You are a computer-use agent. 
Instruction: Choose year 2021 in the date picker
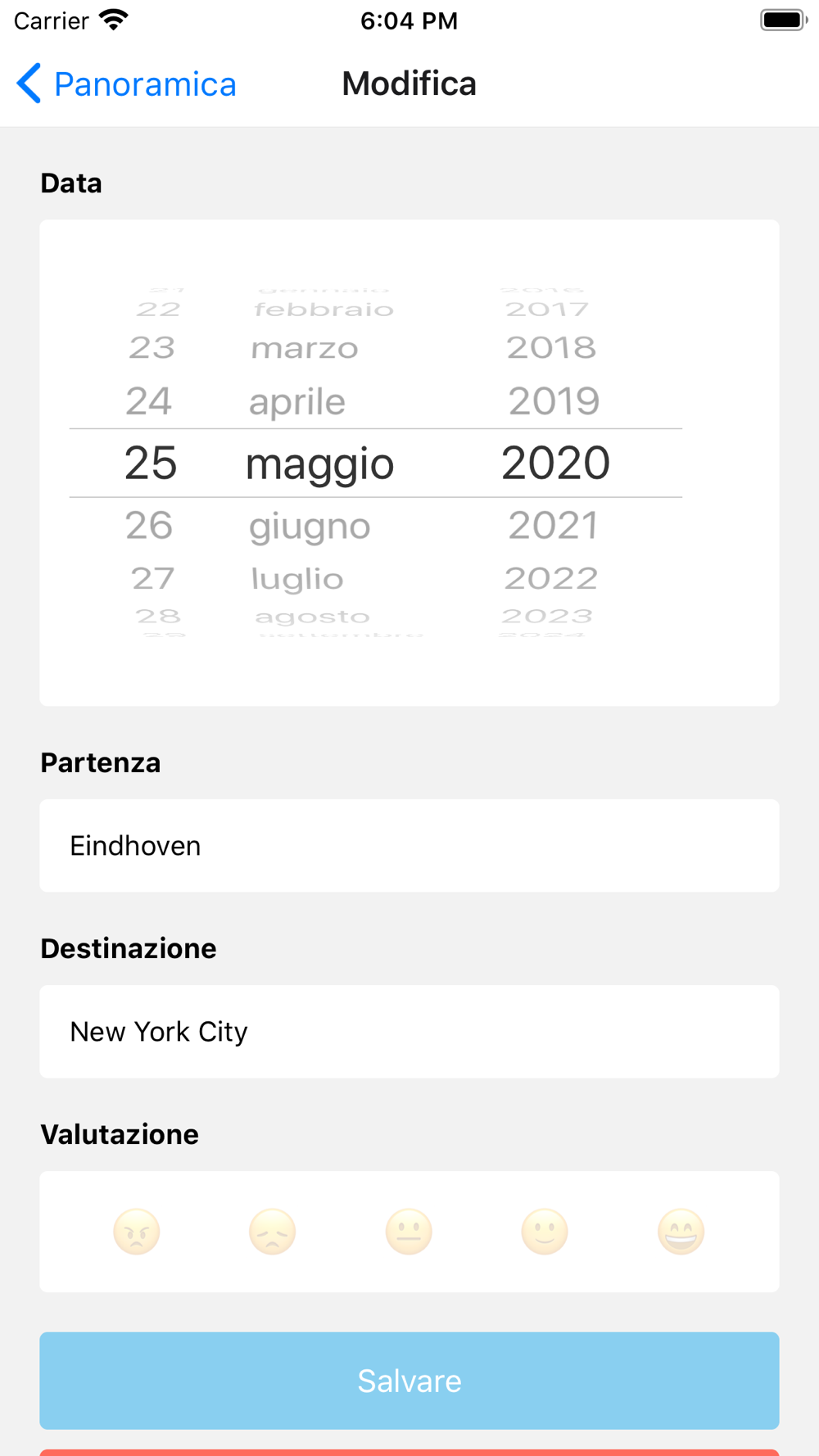tap(554, 525)
